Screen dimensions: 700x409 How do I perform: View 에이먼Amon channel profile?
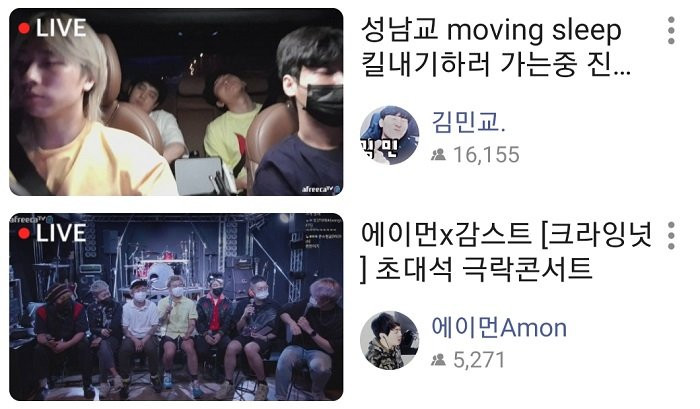pyautogui.click(x=389, y=340)
